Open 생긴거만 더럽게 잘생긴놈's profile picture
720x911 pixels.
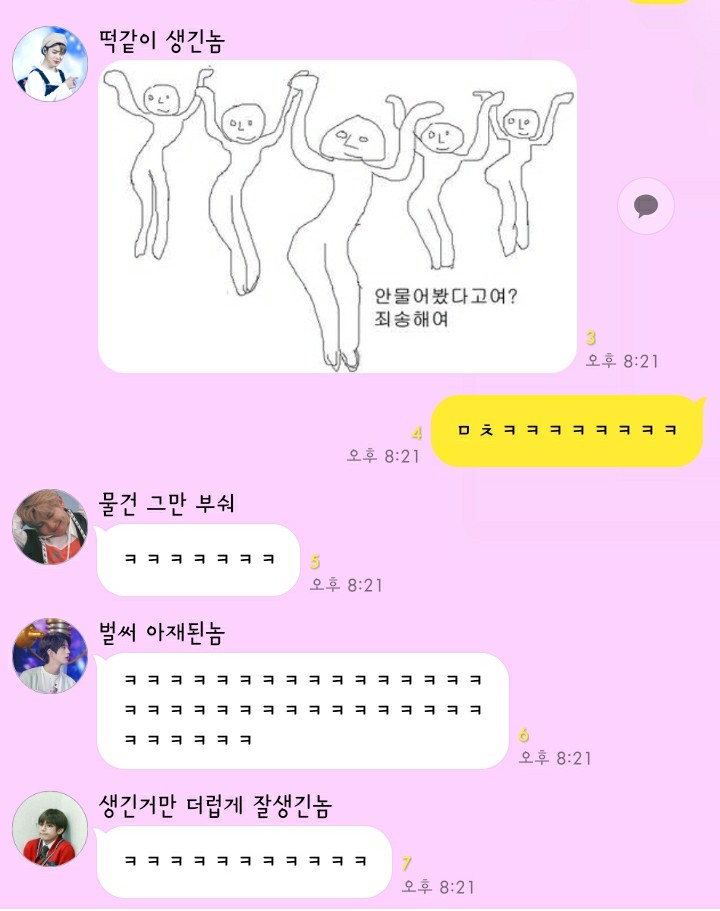tap(50, 829)
